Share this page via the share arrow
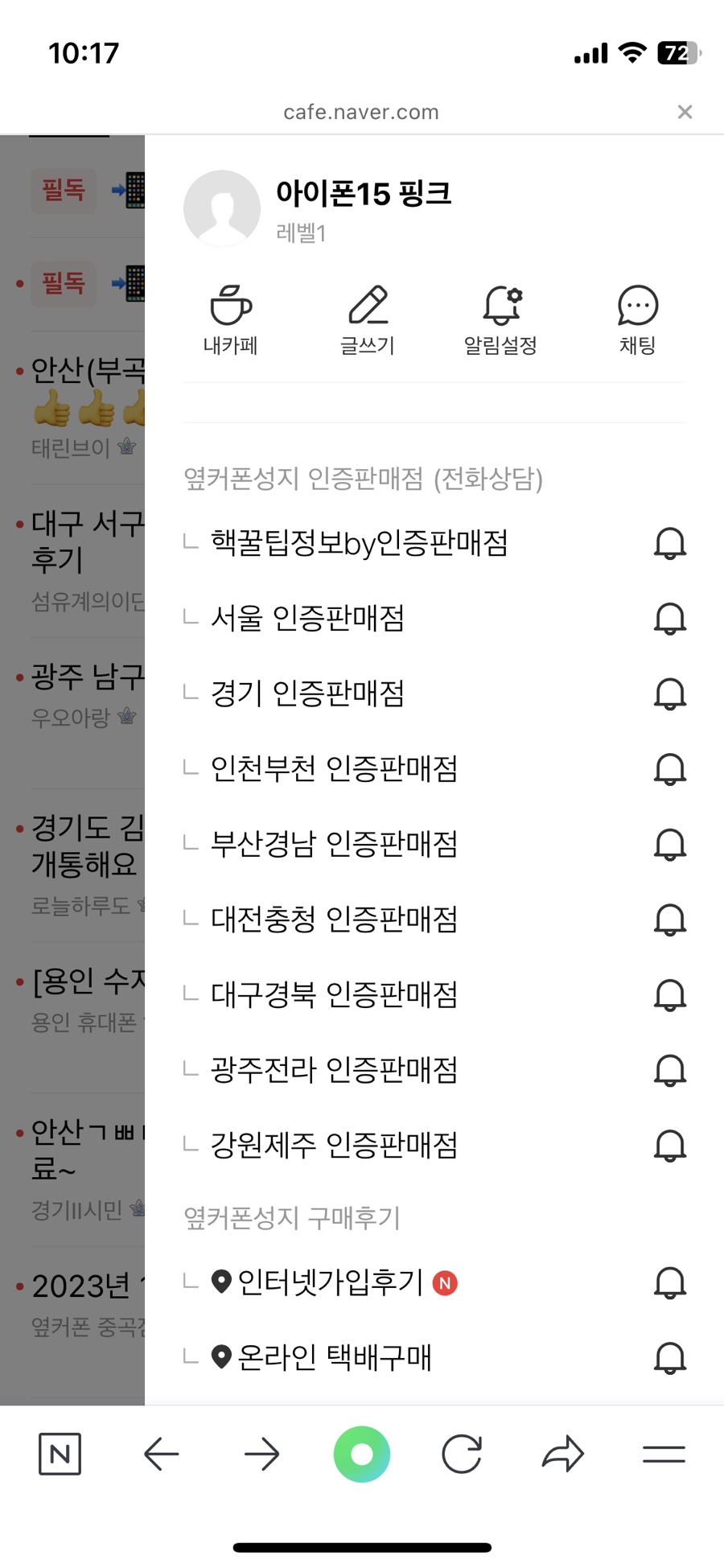Viewport: 724px width, 1568px height. click(562, 1454)
